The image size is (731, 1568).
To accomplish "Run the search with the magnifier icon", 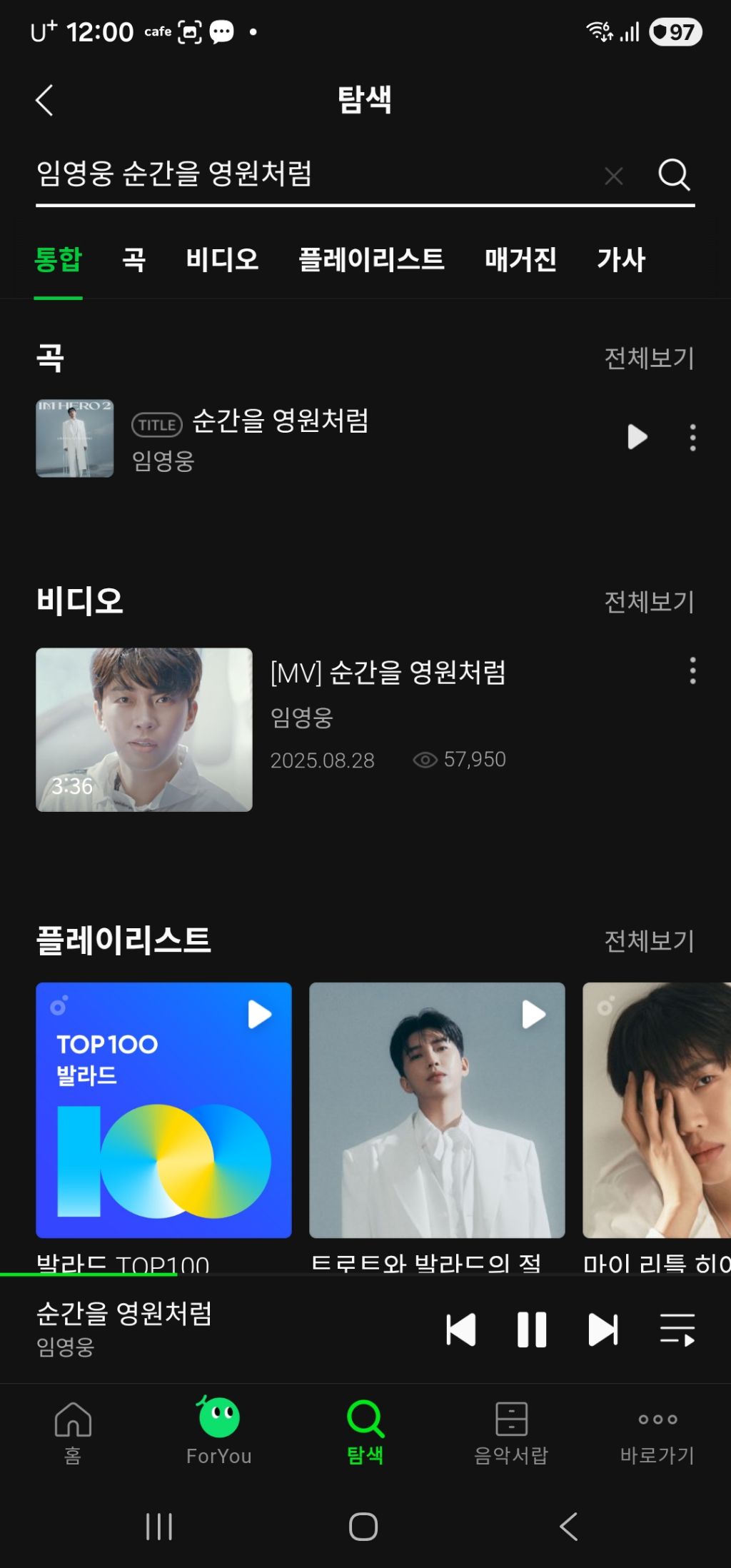I will pyautogui.click(x=673, y=174).
